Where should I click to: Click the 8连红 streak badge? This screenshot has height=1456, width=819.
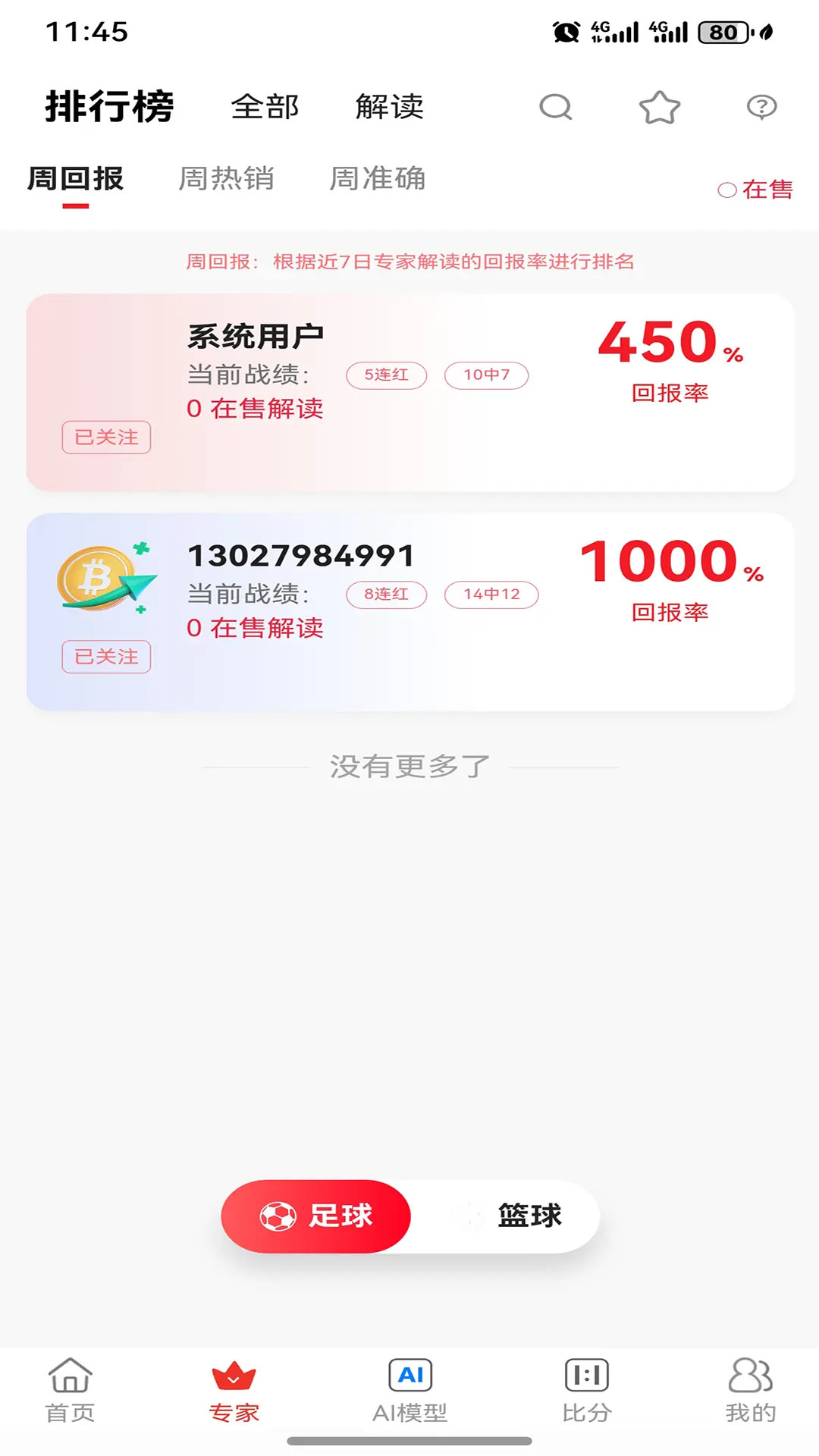tap(385, 594)
